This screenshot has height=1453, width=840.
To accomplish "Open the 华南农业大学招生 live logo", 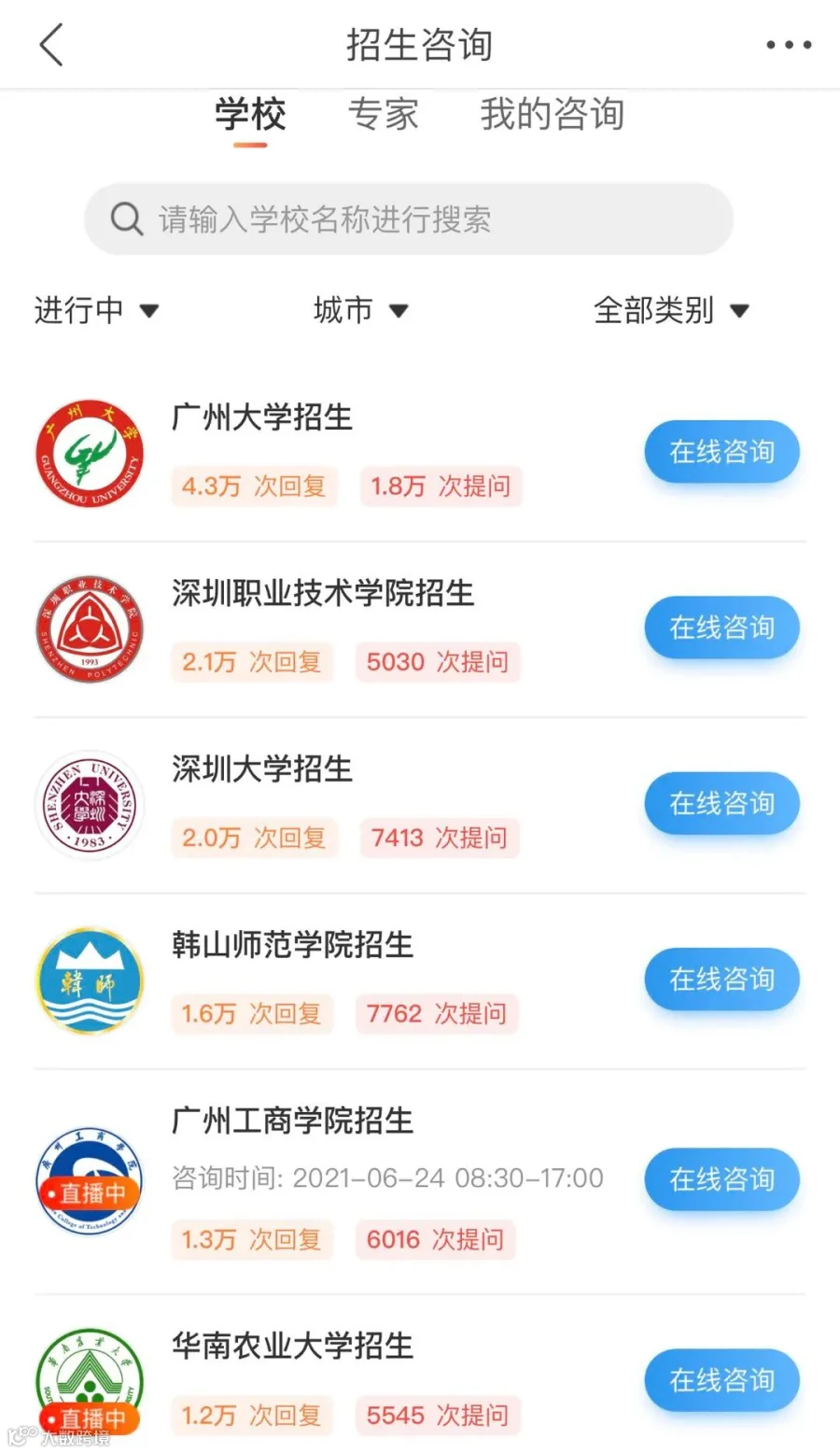I will tap(90, 1382).
